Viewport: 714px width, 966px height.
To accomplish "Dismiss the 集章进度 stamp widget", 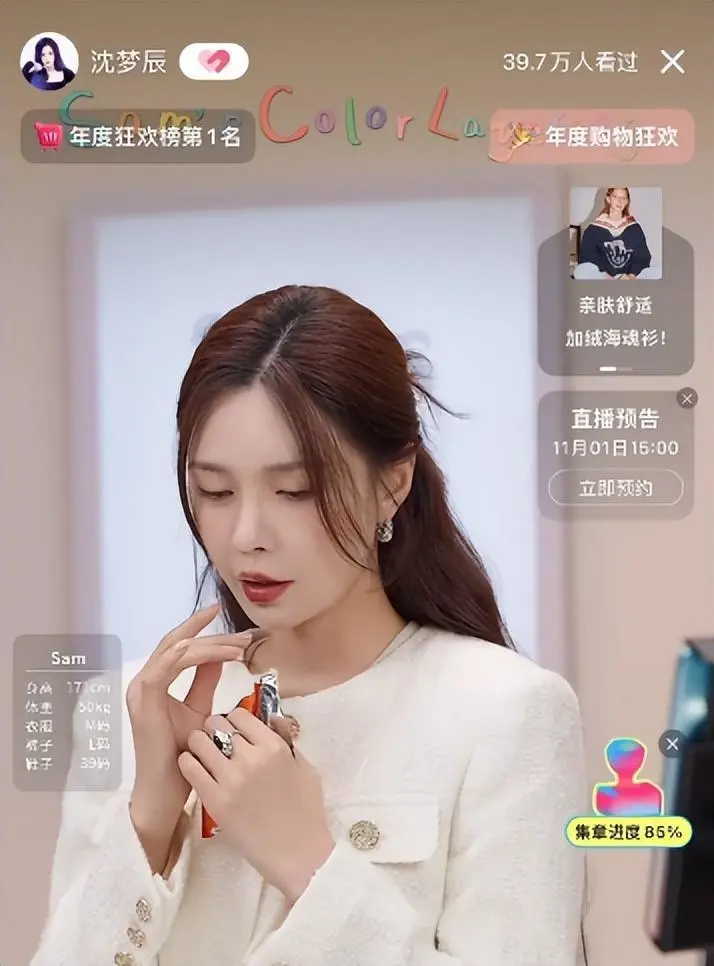I will click(x=672, y=744).
